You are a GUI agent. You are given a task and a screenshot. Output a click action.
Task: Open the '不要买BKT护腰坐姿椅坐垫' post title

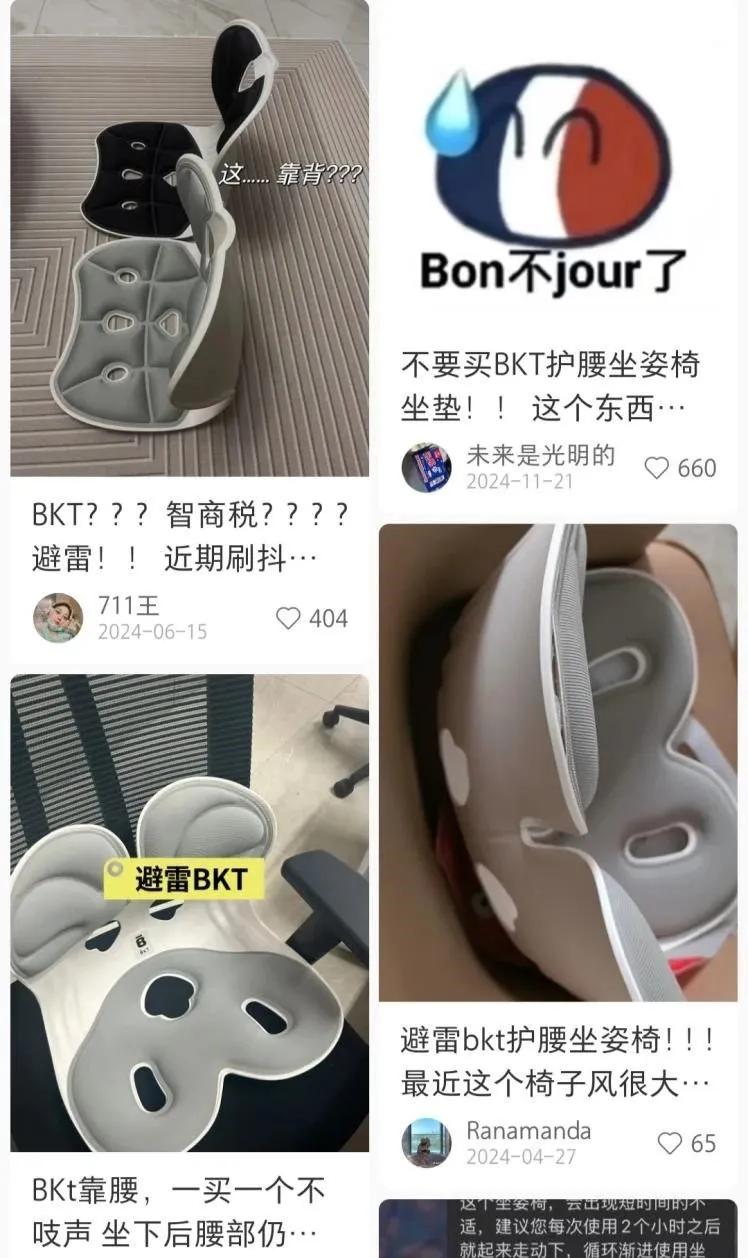click(549, 386)
